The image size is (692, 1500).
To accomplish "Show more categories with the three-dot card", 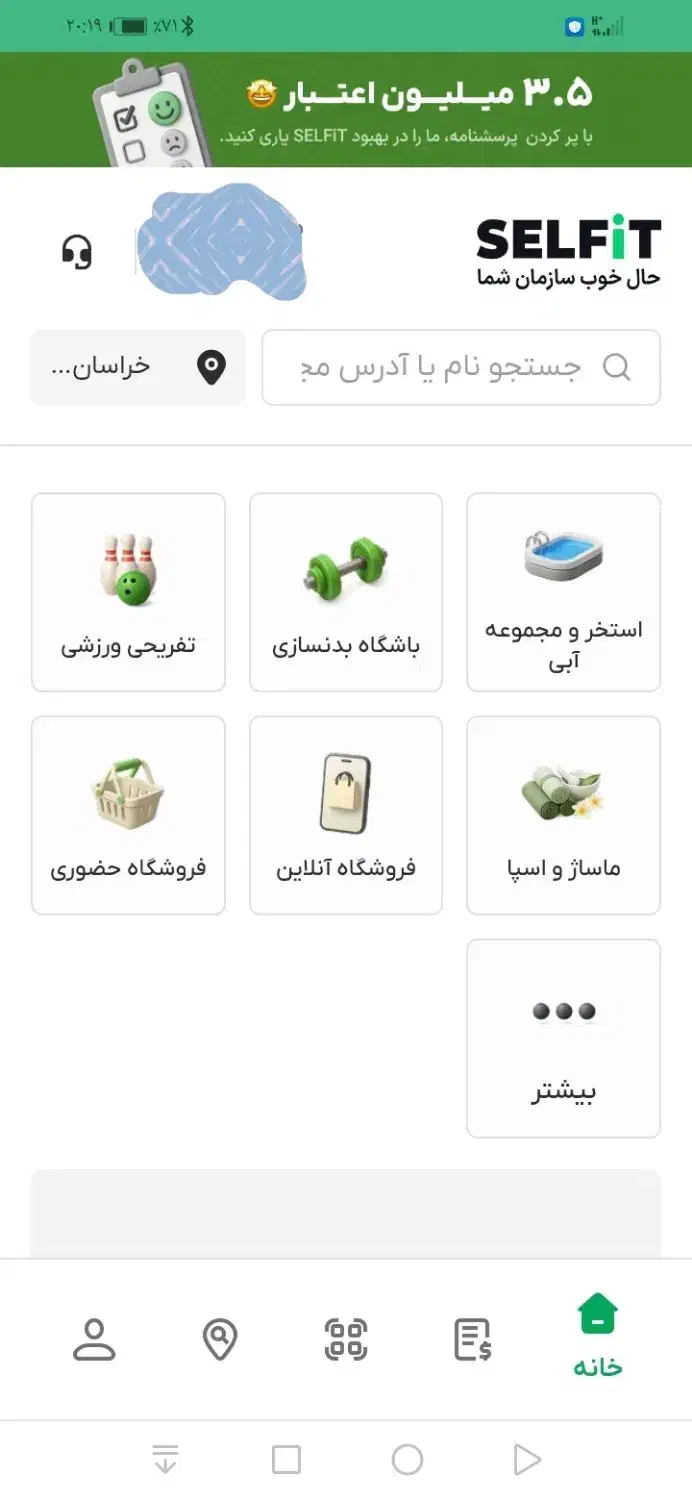I will (x=563, y=1038).
